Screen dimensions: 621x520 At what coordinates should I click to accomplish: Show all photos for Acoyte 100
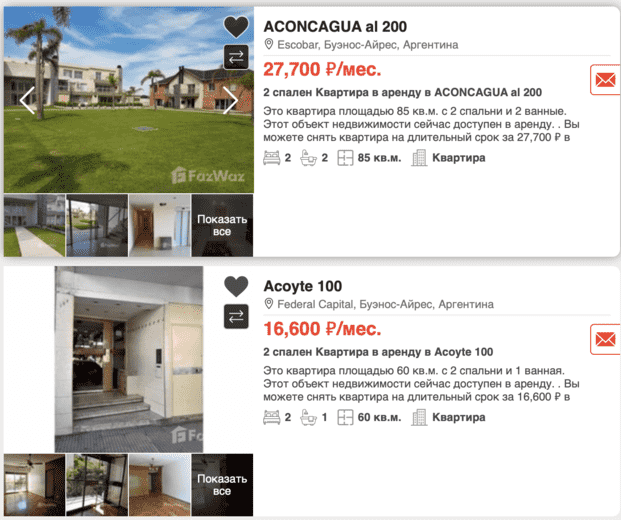[222, 485]
